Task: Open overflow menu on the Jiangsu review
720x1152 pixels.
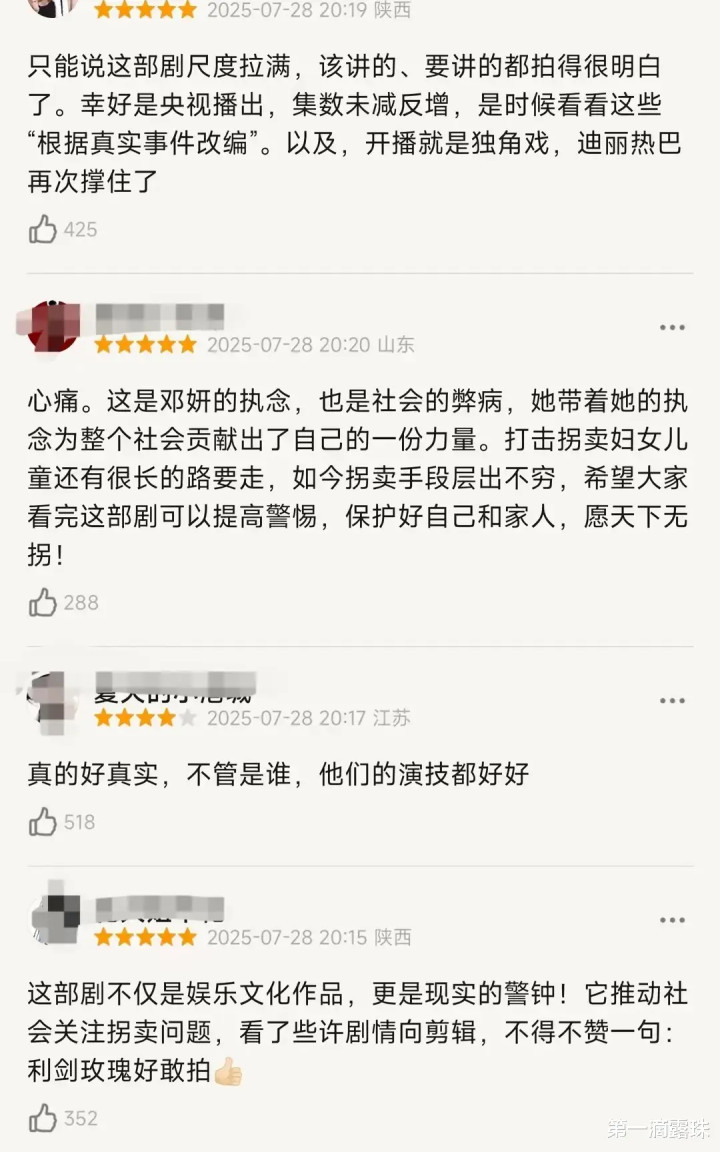Action: click(672, 701)
